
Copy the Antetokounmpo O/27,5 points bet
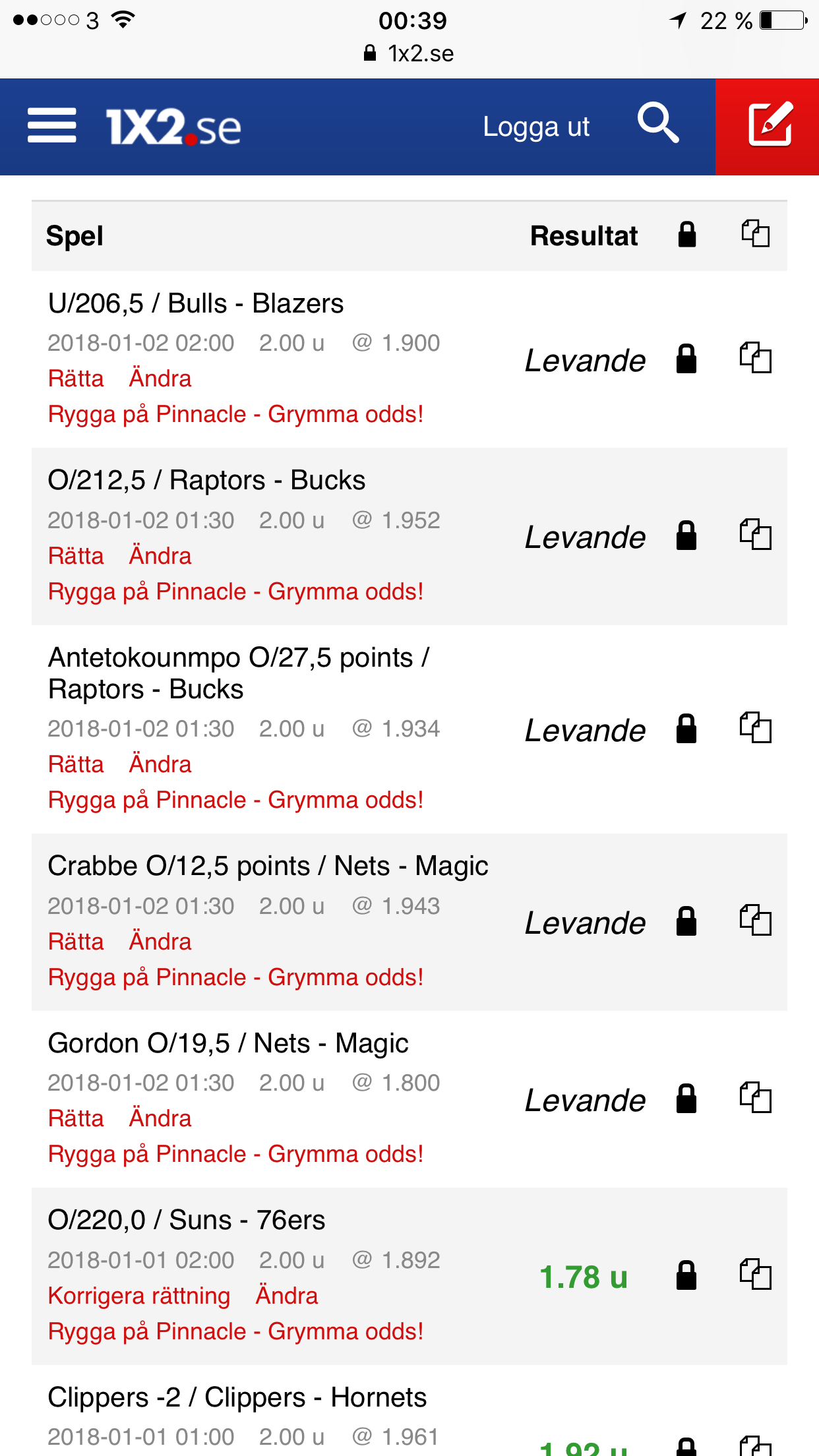pos(755,729)
